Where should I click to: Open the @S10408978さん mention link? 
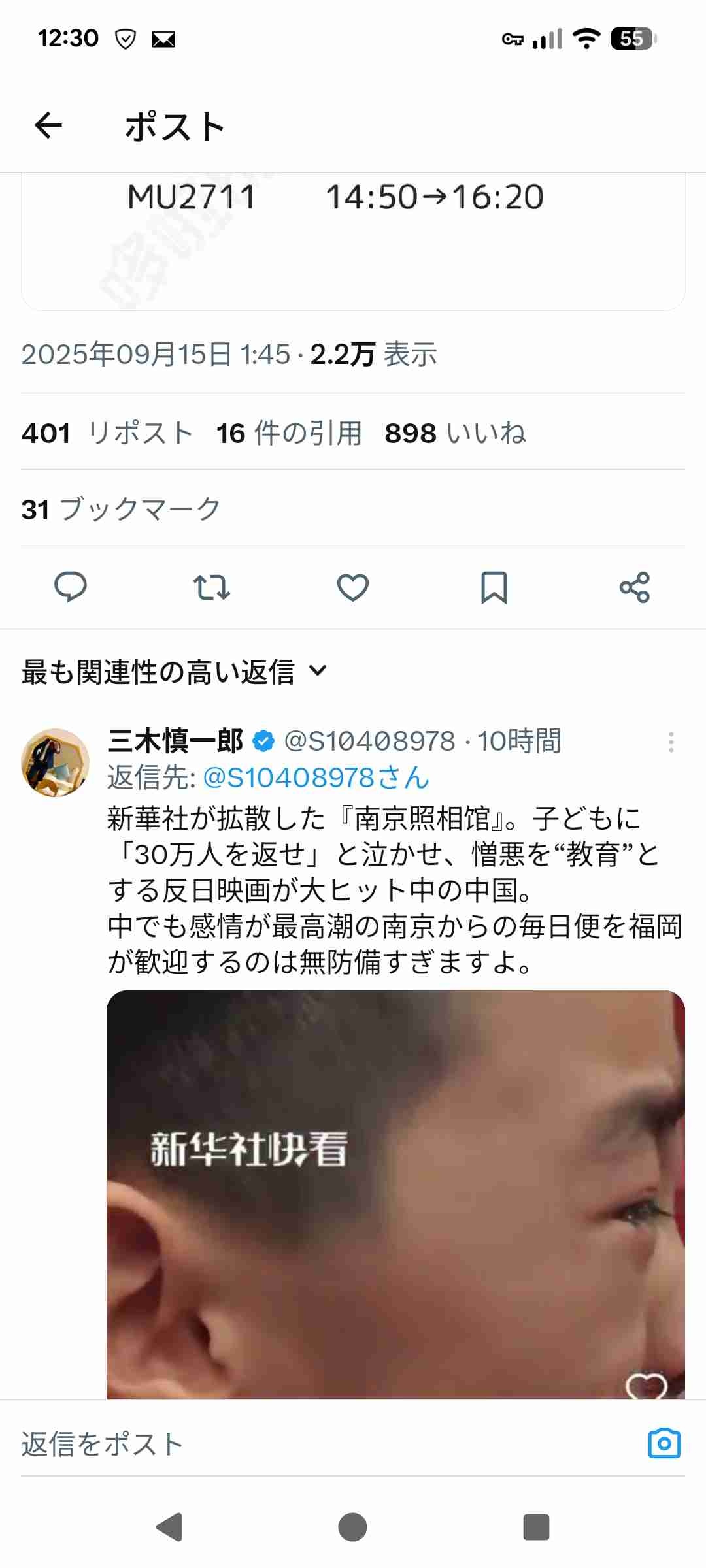pos(316,777)
